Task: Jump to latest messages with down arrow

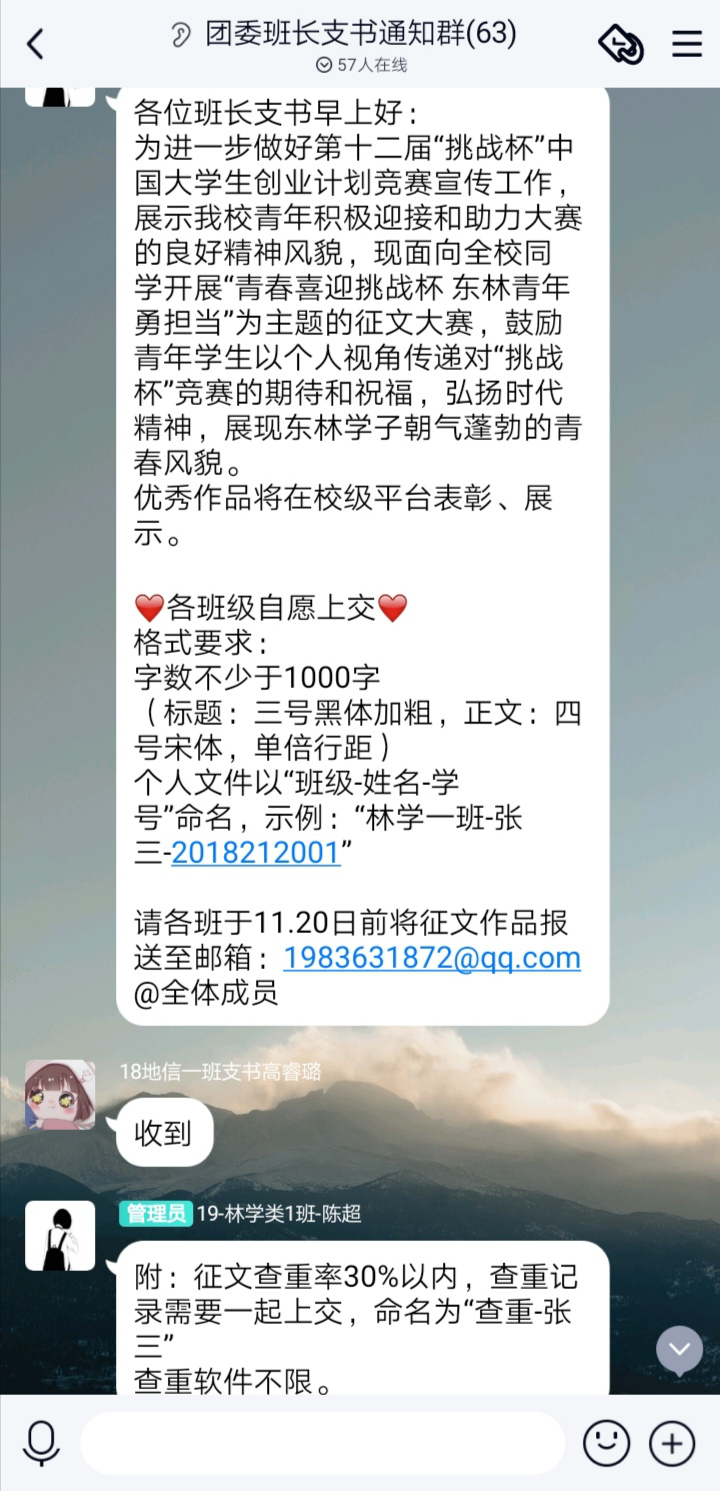Action: point(679,1350)
